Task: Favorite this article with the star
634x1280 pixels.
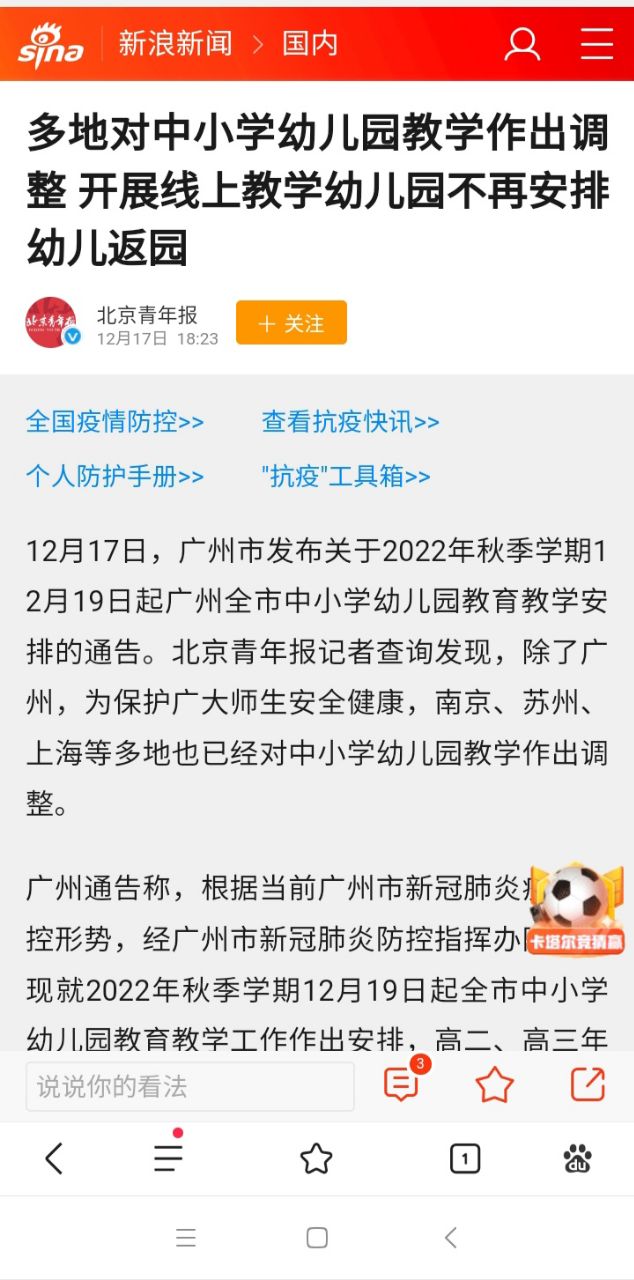Action: [x=494, y=1085]
